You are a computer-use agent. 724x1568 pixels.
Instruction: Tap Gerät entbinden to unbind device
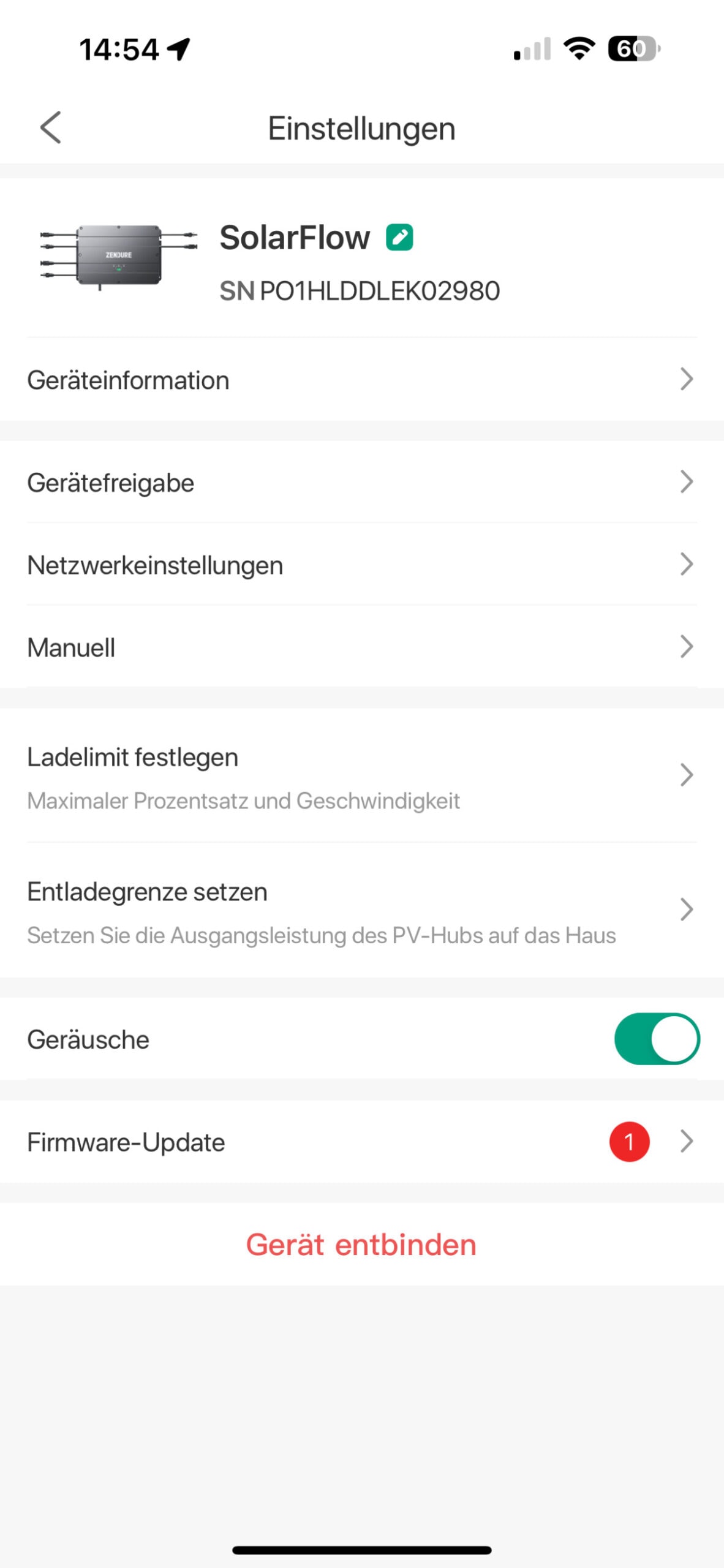(x=361, y=1245)
